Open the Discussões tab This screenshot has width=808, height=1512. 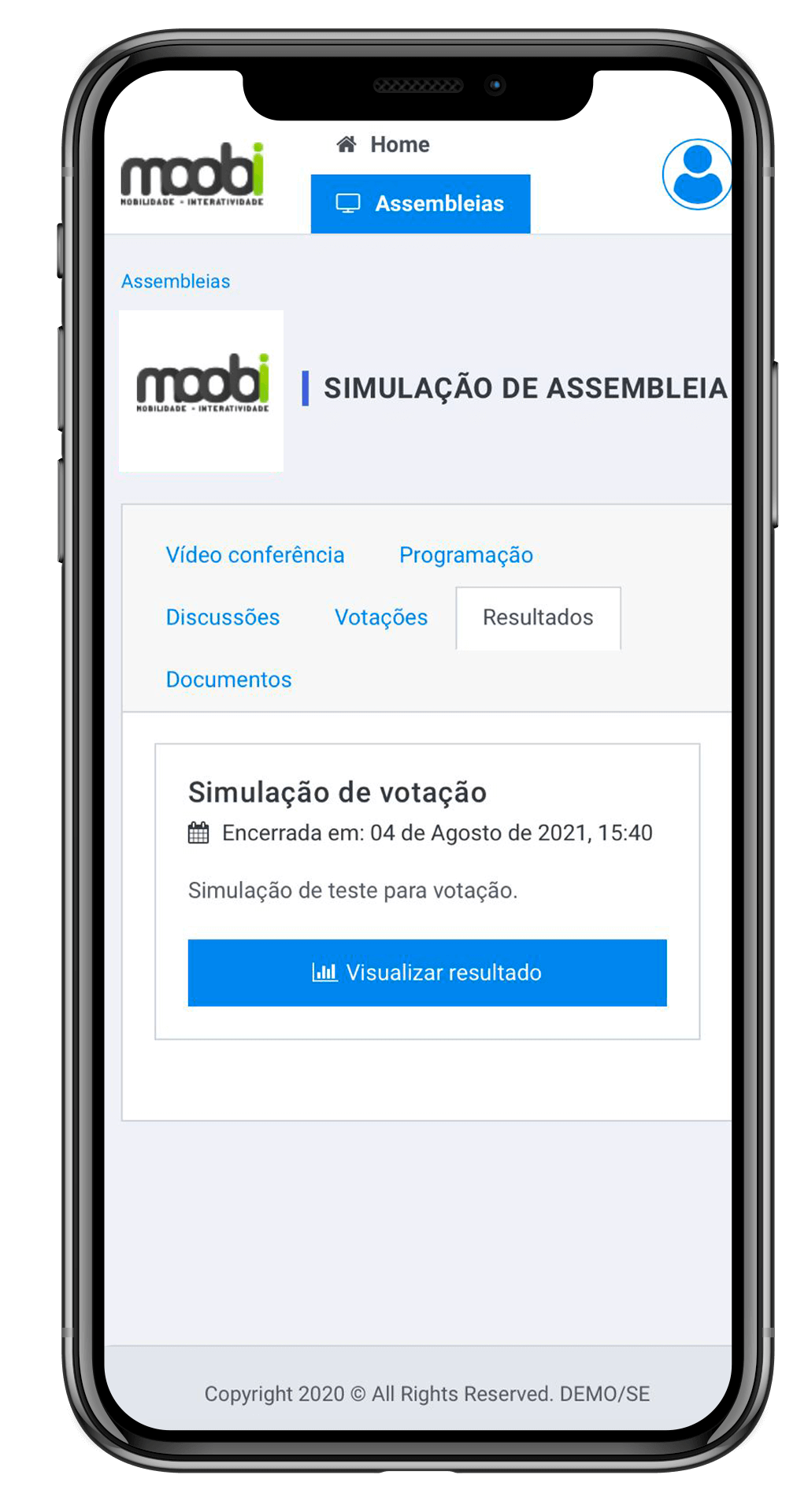tap(223, 617)
